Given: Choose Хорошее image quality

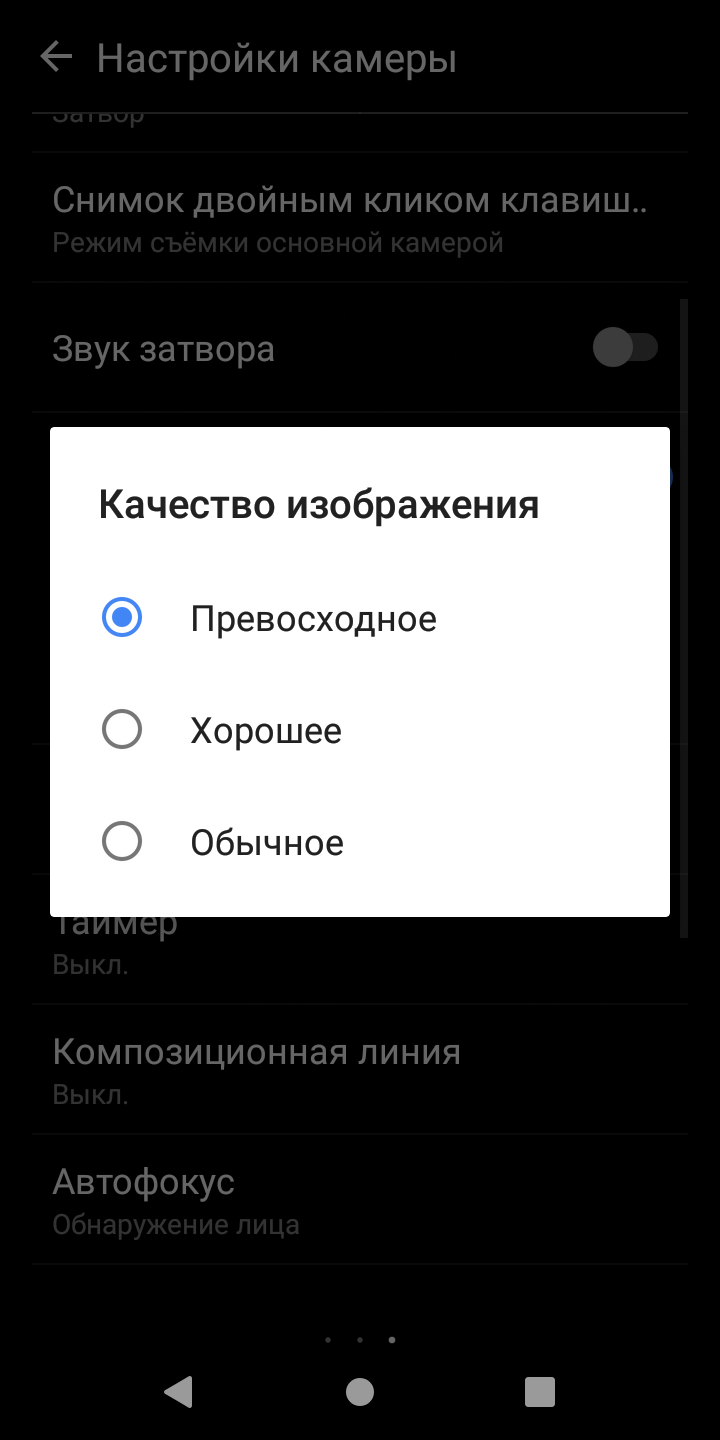Looking at the screenshot, I should click(x=360, y=731).
